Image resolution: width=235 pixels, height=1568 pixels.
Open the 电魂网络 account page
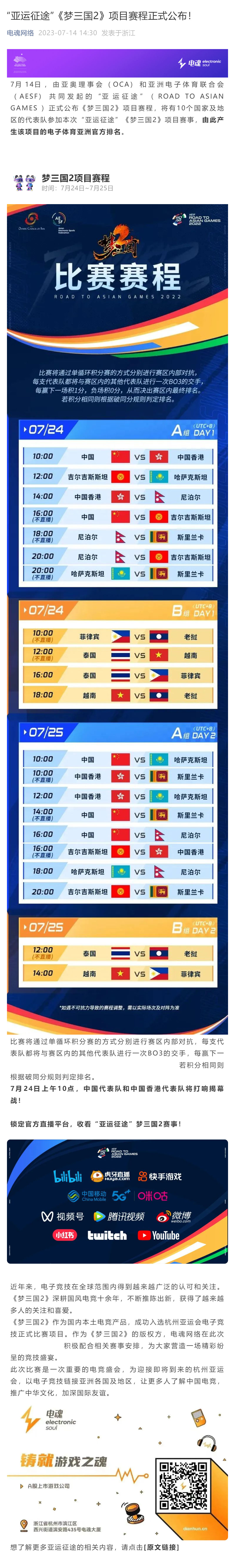(20, 33)
